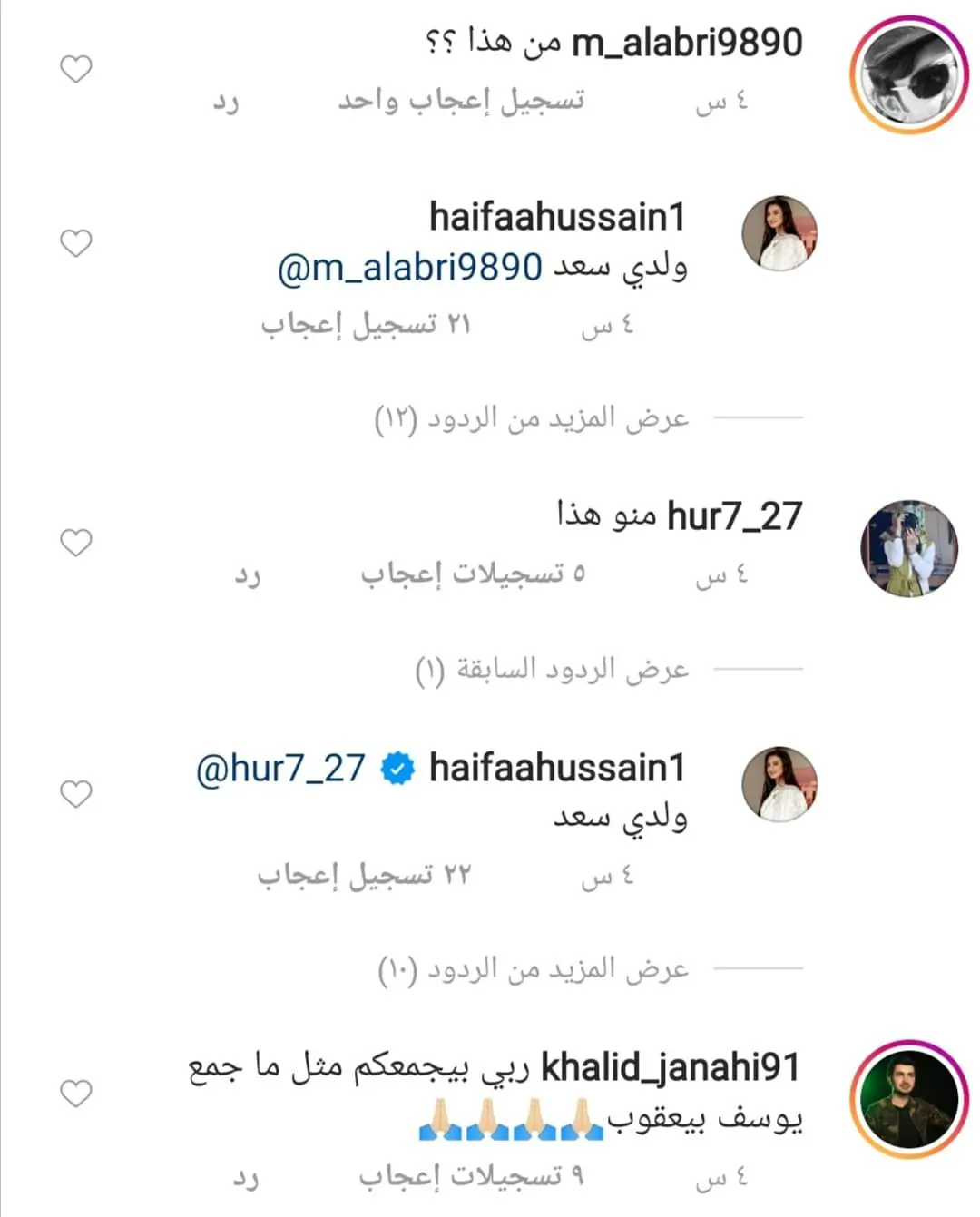Open the @hur7_27 mention link
Screen dimensions: 980x1217
click(280, 769)
